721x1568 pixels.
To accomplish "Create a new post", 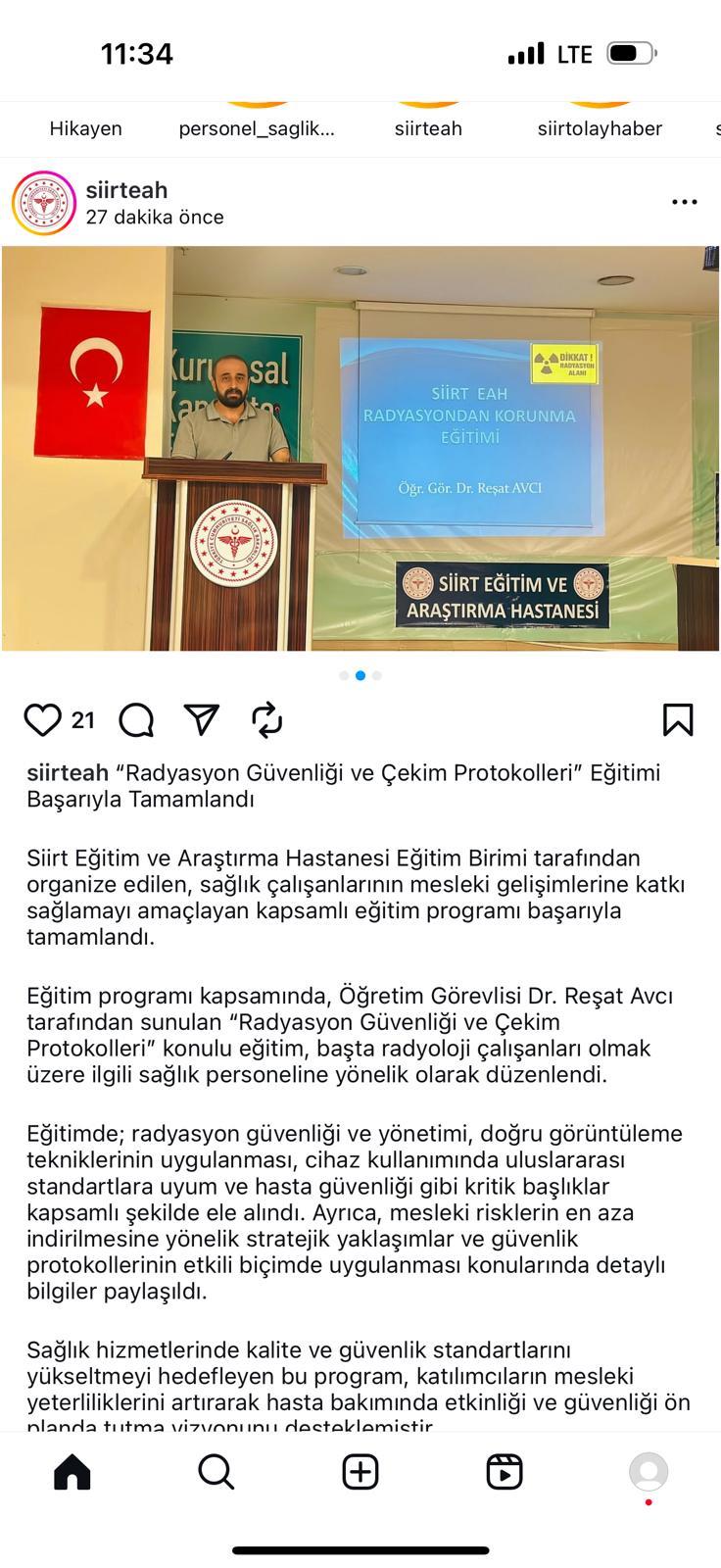I will pyautogui.click(x=360, y=1472).
